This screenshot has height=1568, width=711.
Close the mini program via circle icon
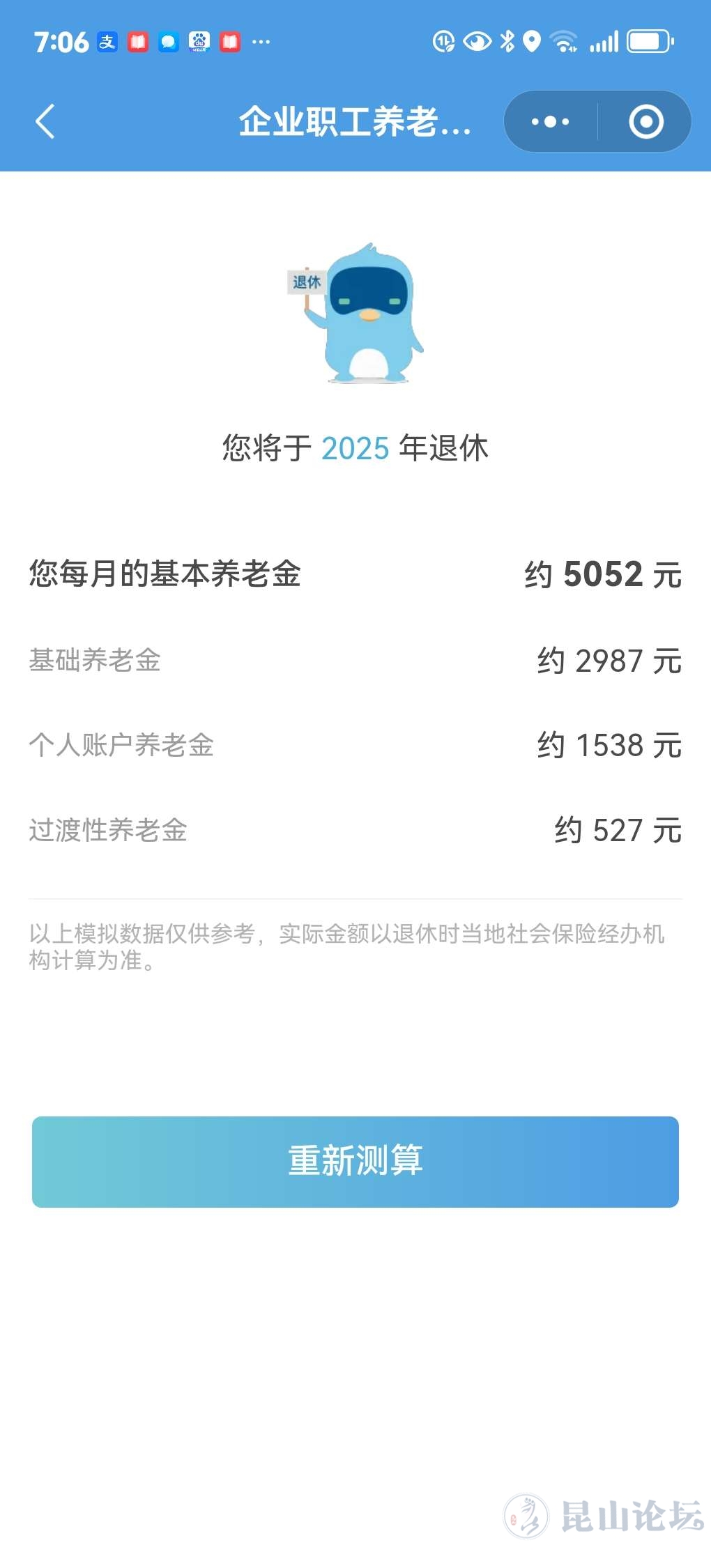(x=645, y=122)
